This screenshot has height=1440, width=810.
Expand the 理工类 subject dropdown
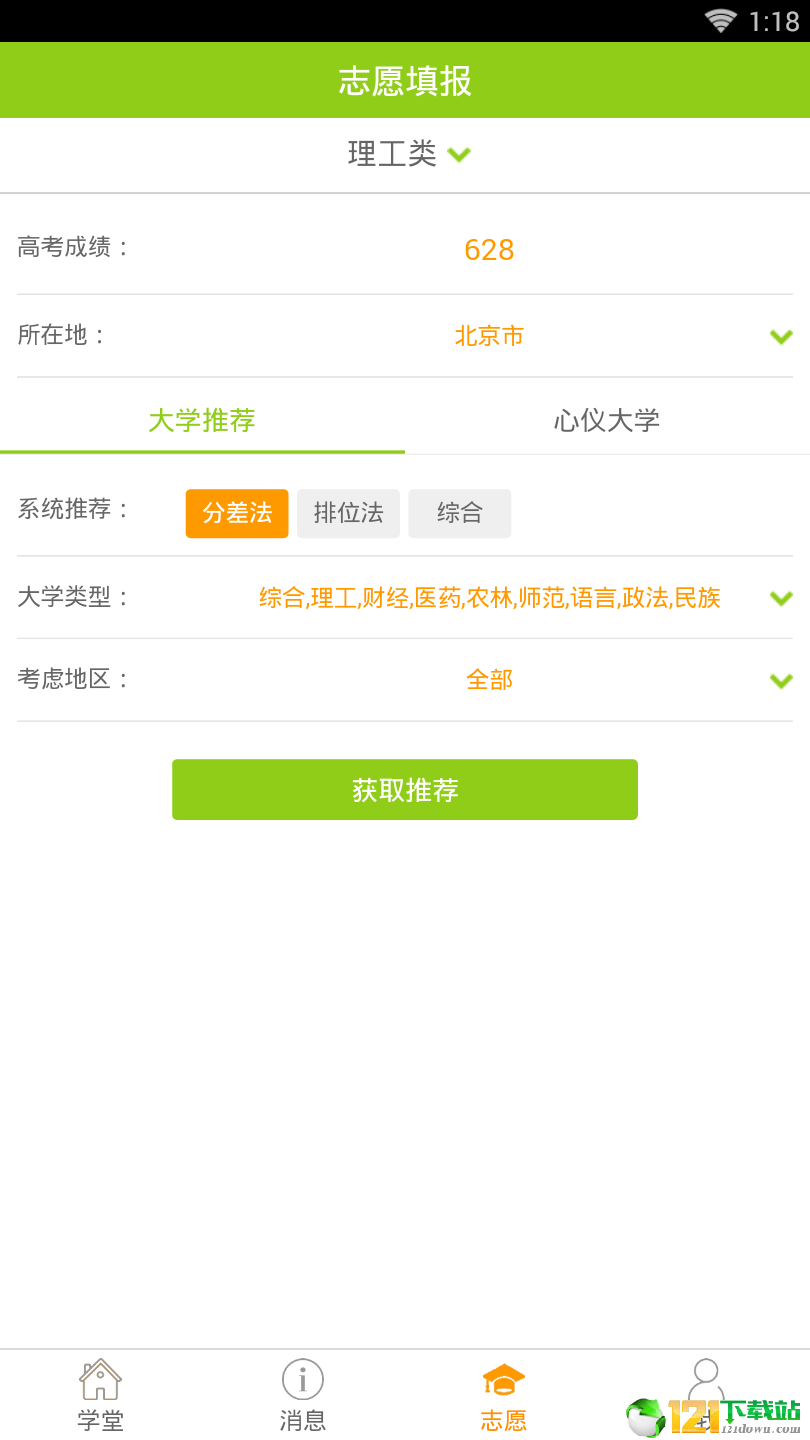(408, 154)
